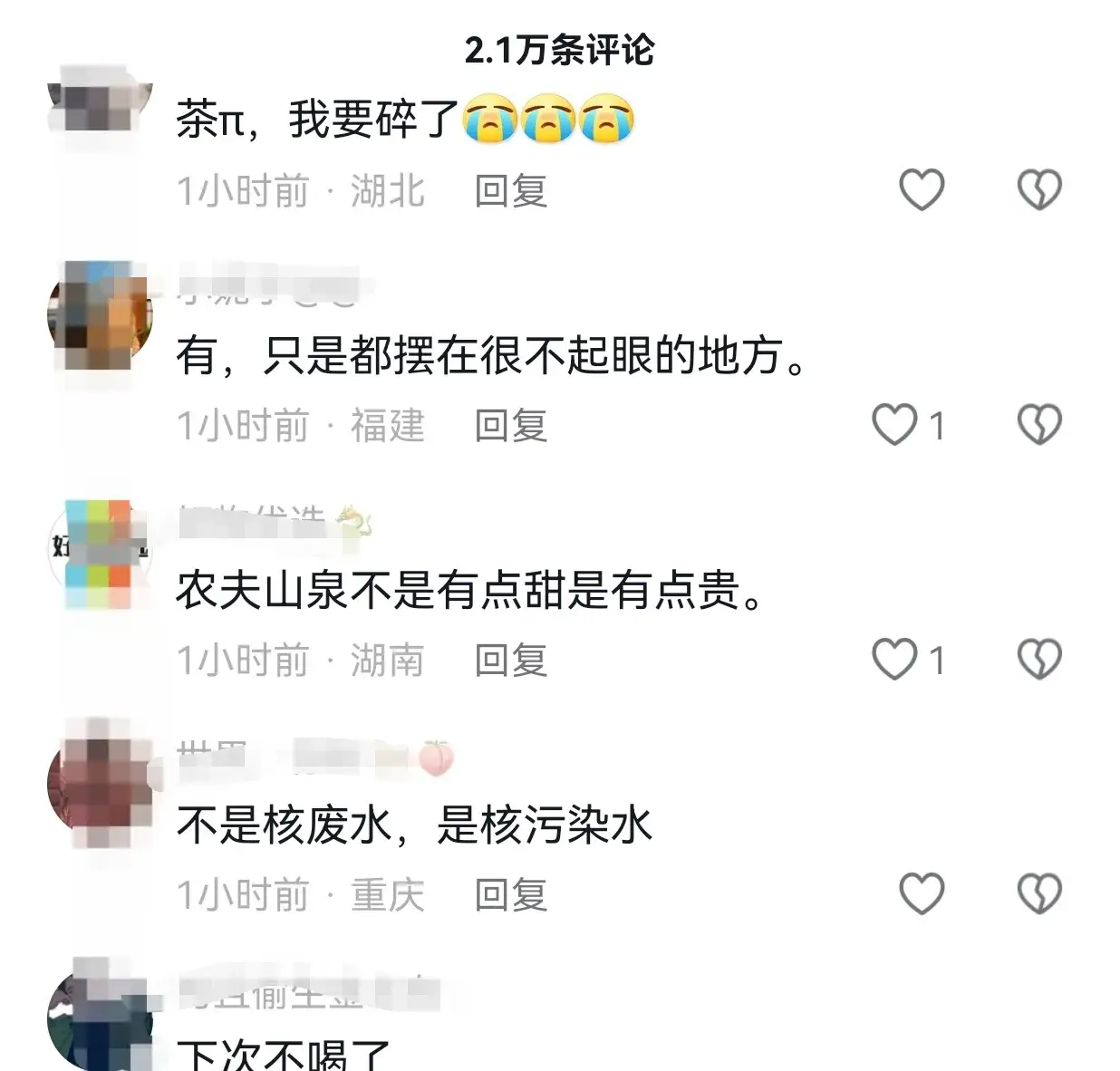Like the comment "不是核废水，是核污染水"

[x=922, y=893]
